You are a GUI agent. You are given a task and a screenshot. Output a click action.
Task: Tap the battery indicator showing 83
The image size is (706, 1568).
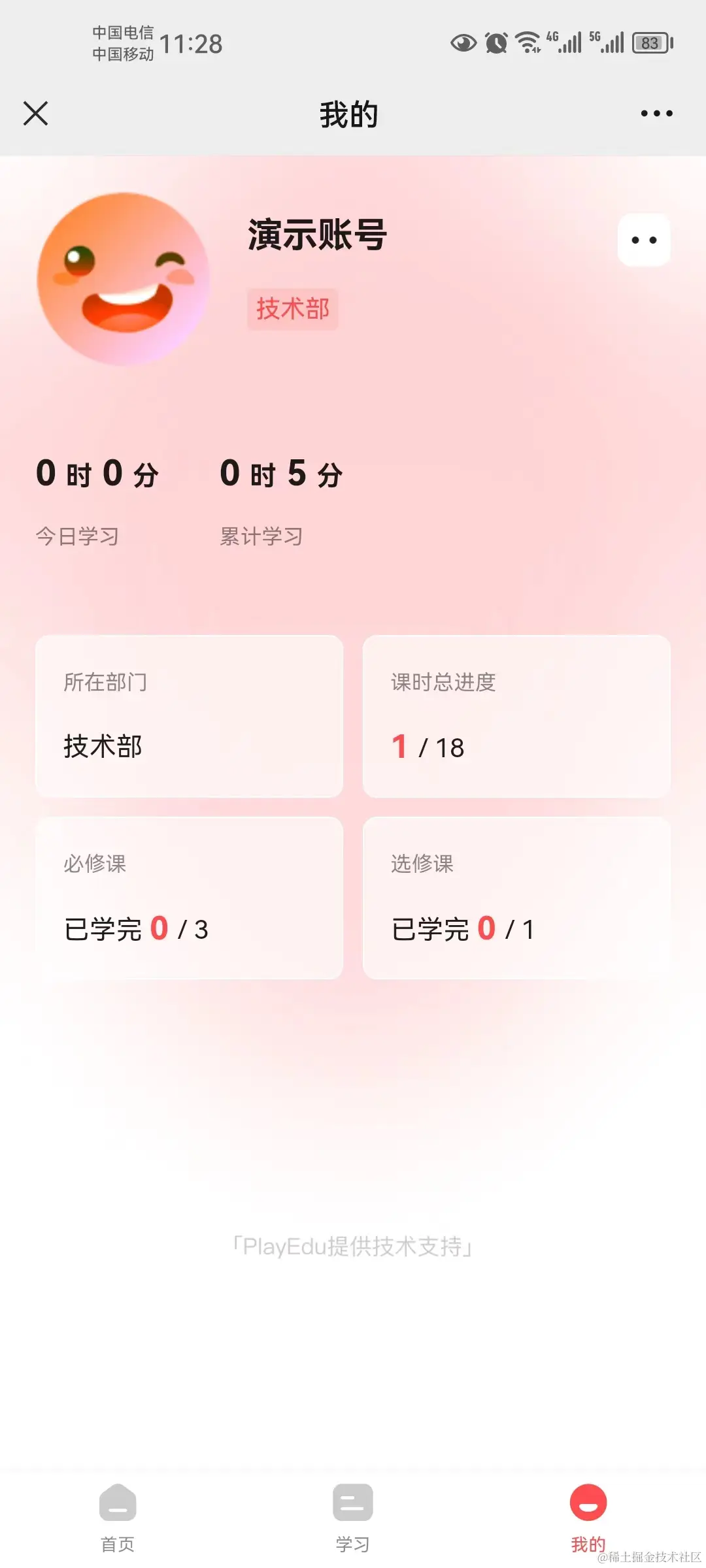650,44
